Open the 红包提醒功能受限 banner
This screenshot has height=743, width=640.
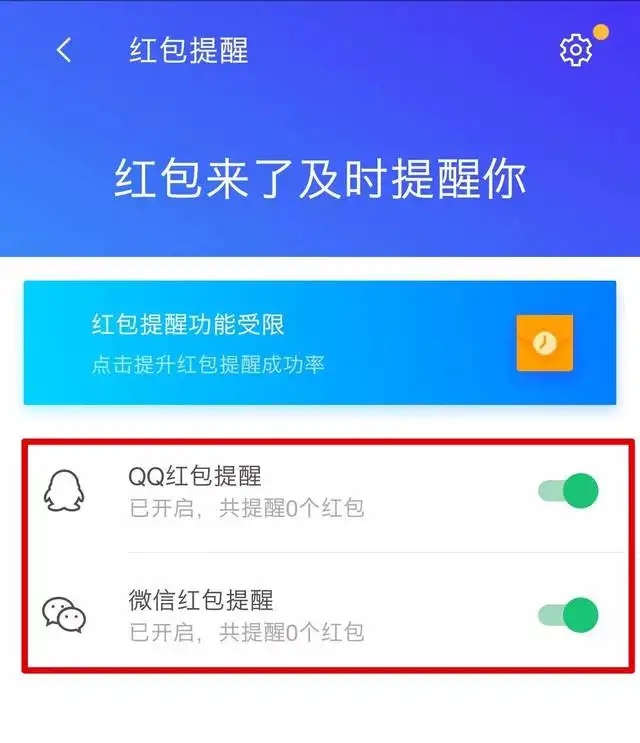point(320,343)
